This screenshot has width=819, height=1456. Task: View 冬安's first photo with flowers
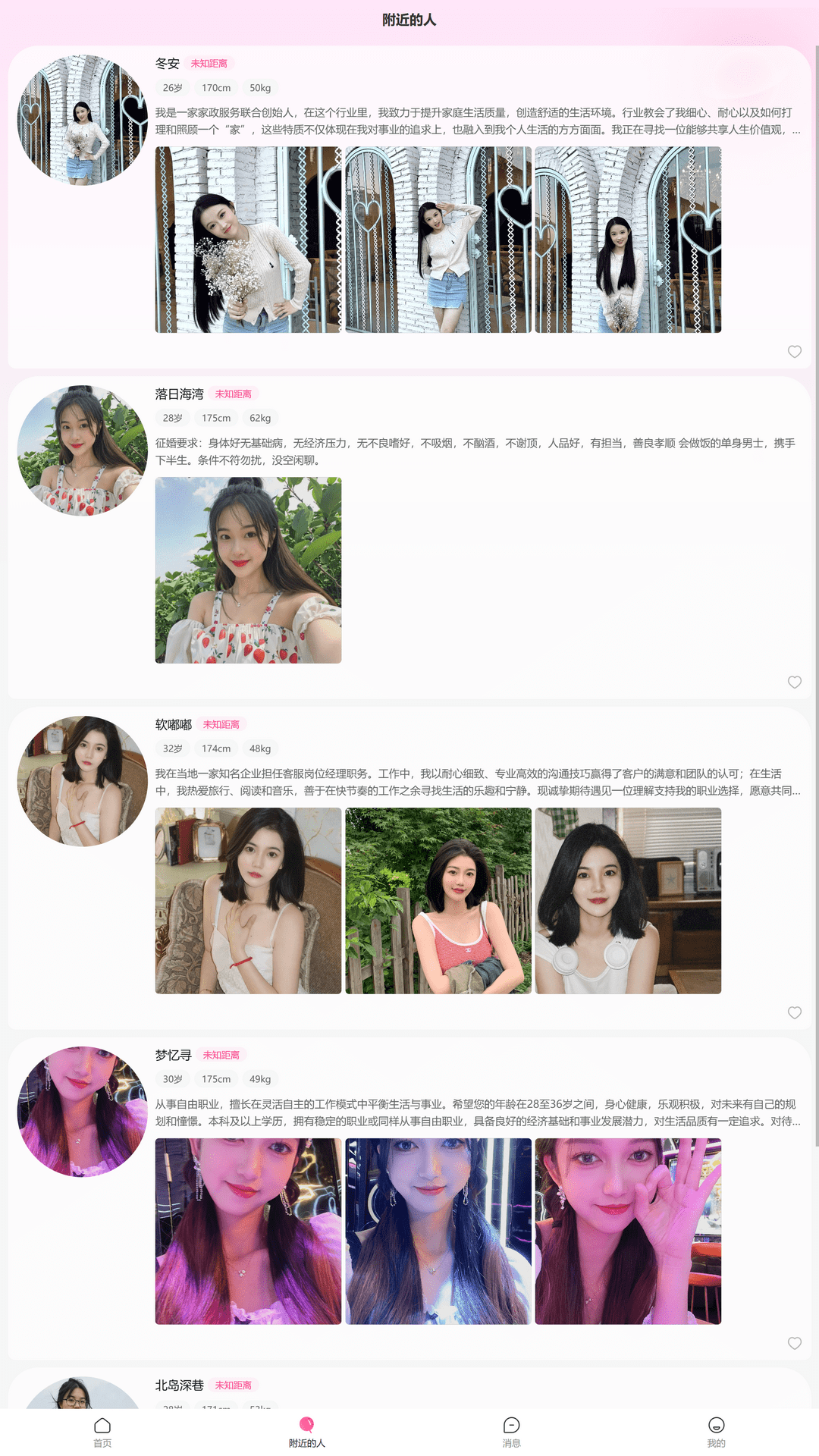pyautogui.click(x=248, y=240)
